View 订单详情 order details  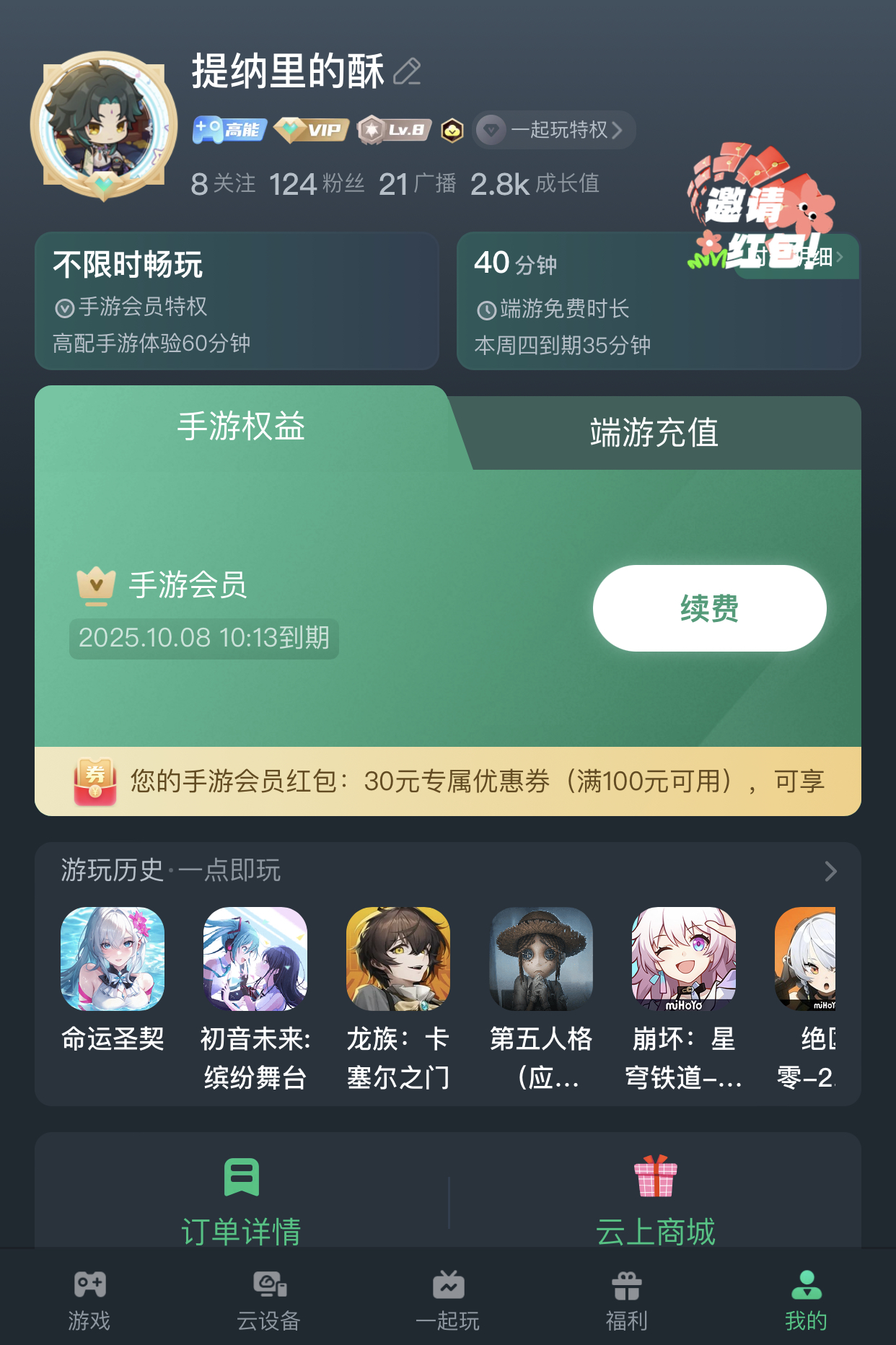[241, 1201]
